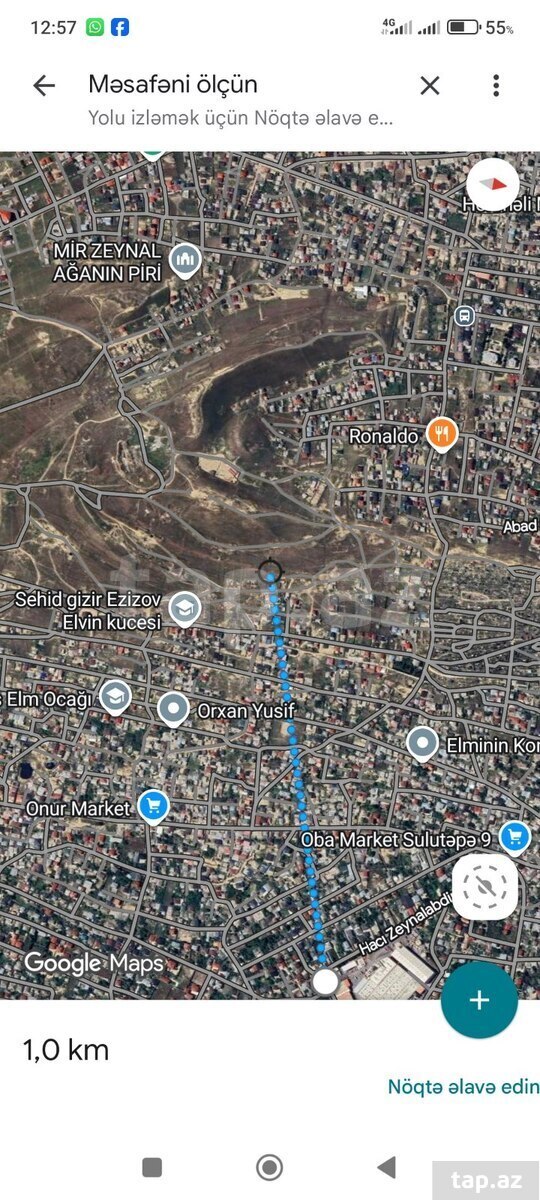Screen dimensions: 540x1200
Task: Go to the system home screen
Action: click(x=269, y=1167)
